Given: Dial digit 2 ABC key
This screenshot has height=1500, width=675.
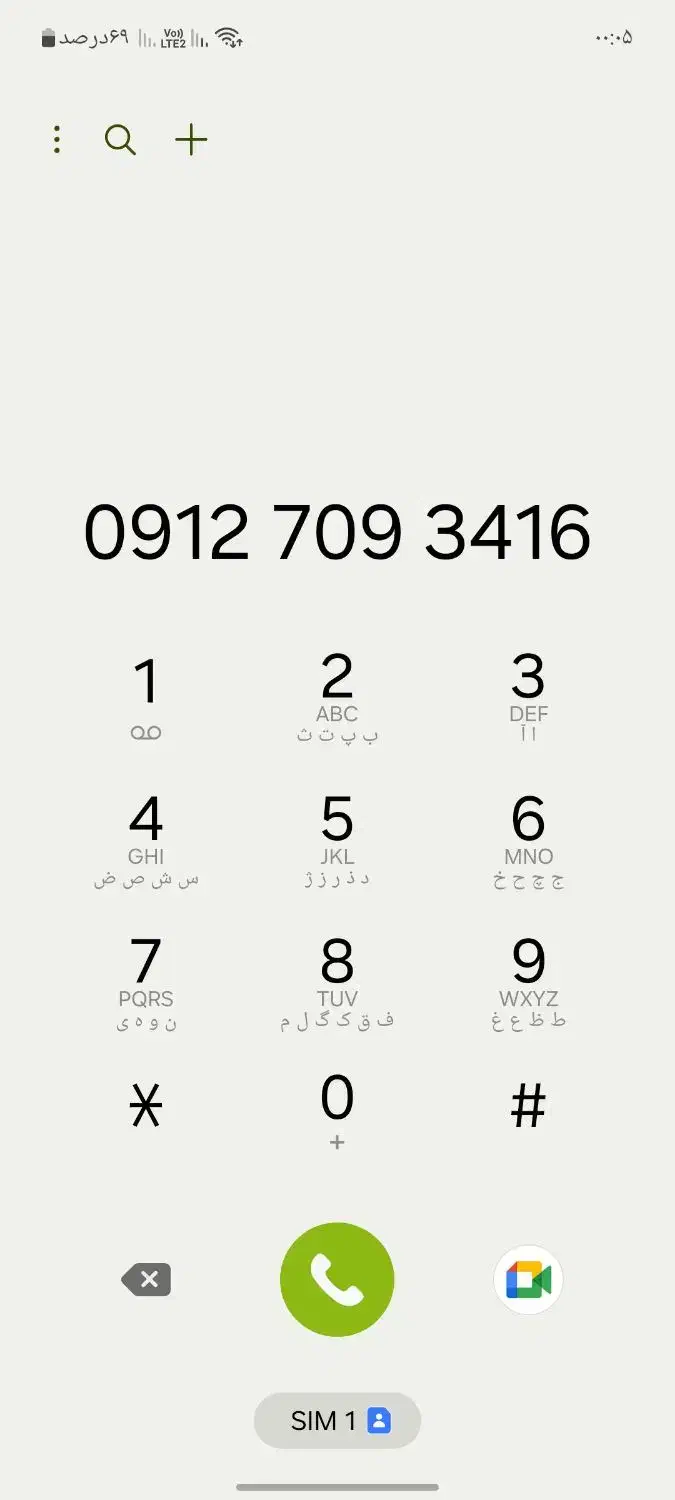Looking at the screenshot, I should click(337, 697).
